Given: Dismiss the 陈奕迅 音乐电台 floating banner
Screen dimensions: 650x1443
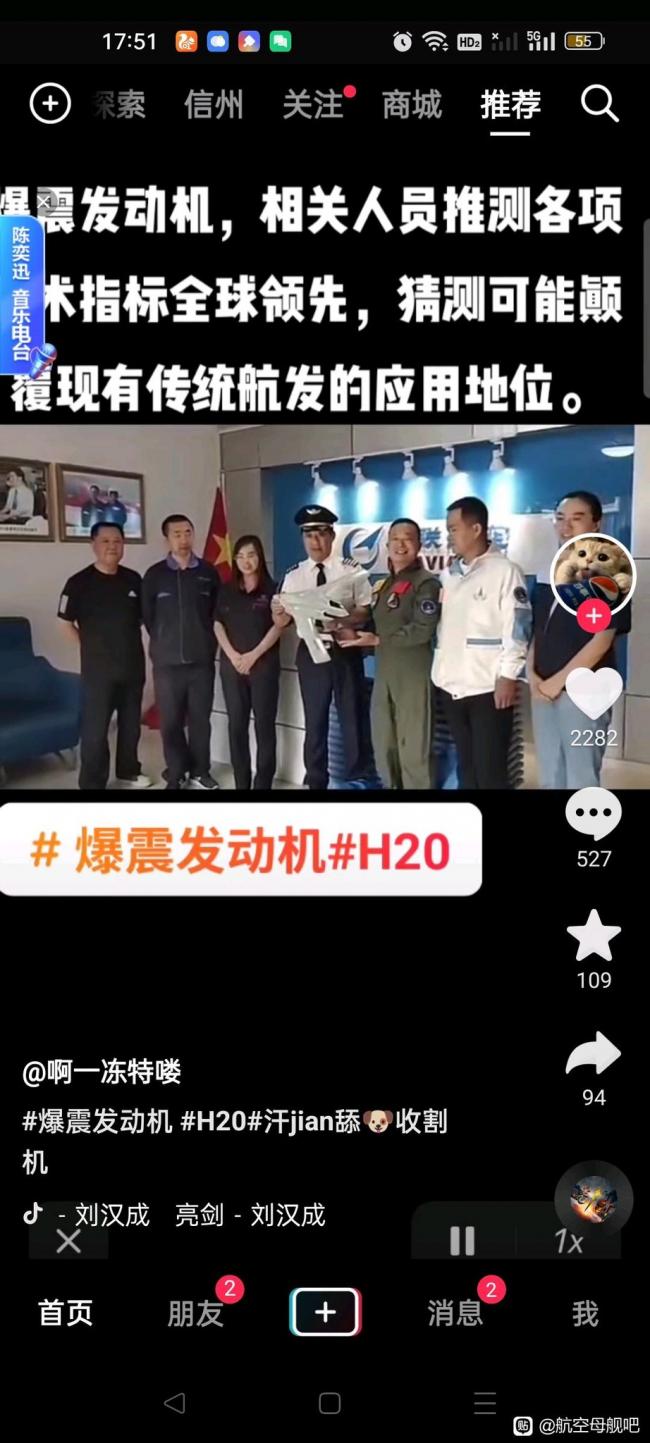Looking at the screenshot, I should click(x=43, y=203).
